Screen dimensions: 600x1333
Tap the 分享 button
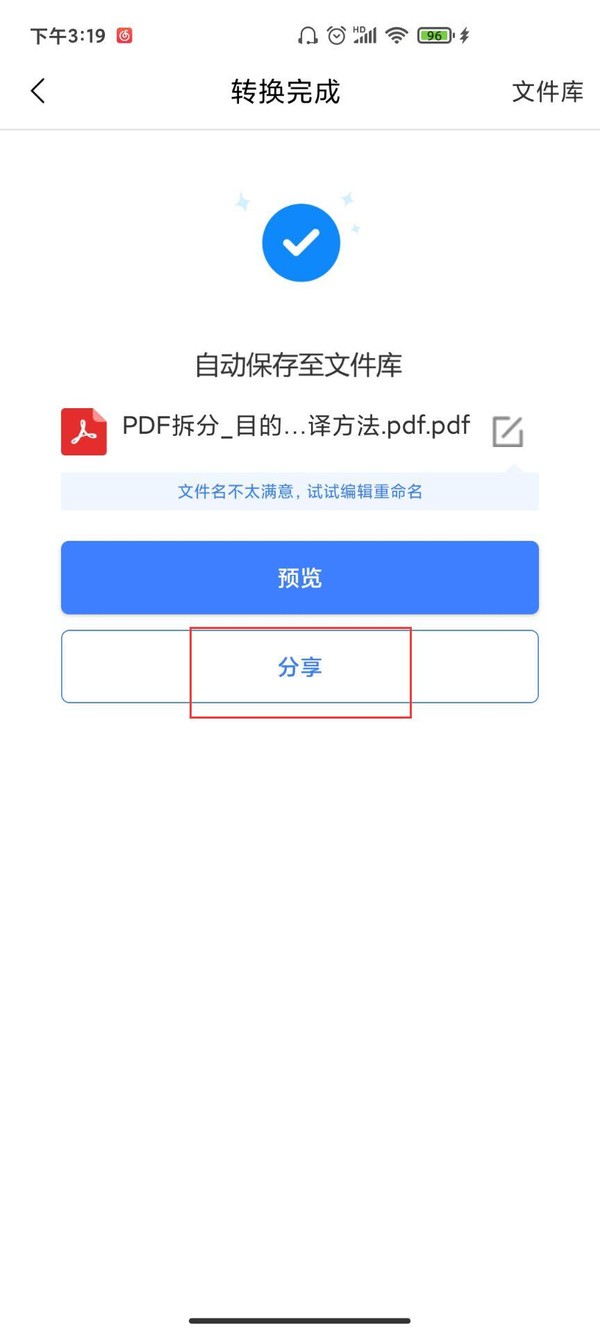[x=300, y=667]
